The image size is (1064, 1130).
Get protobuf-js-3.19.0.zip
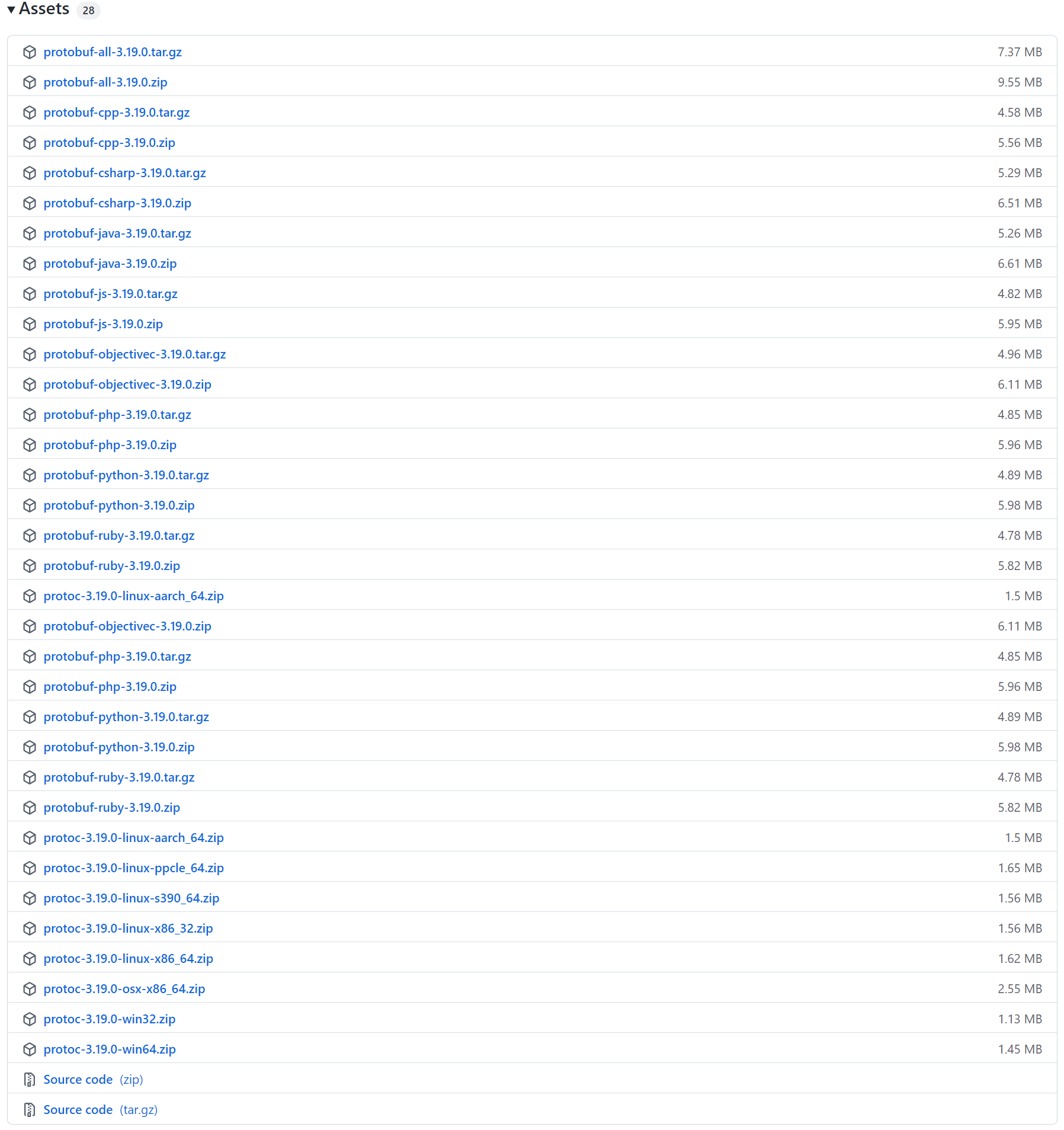point(103,324)
